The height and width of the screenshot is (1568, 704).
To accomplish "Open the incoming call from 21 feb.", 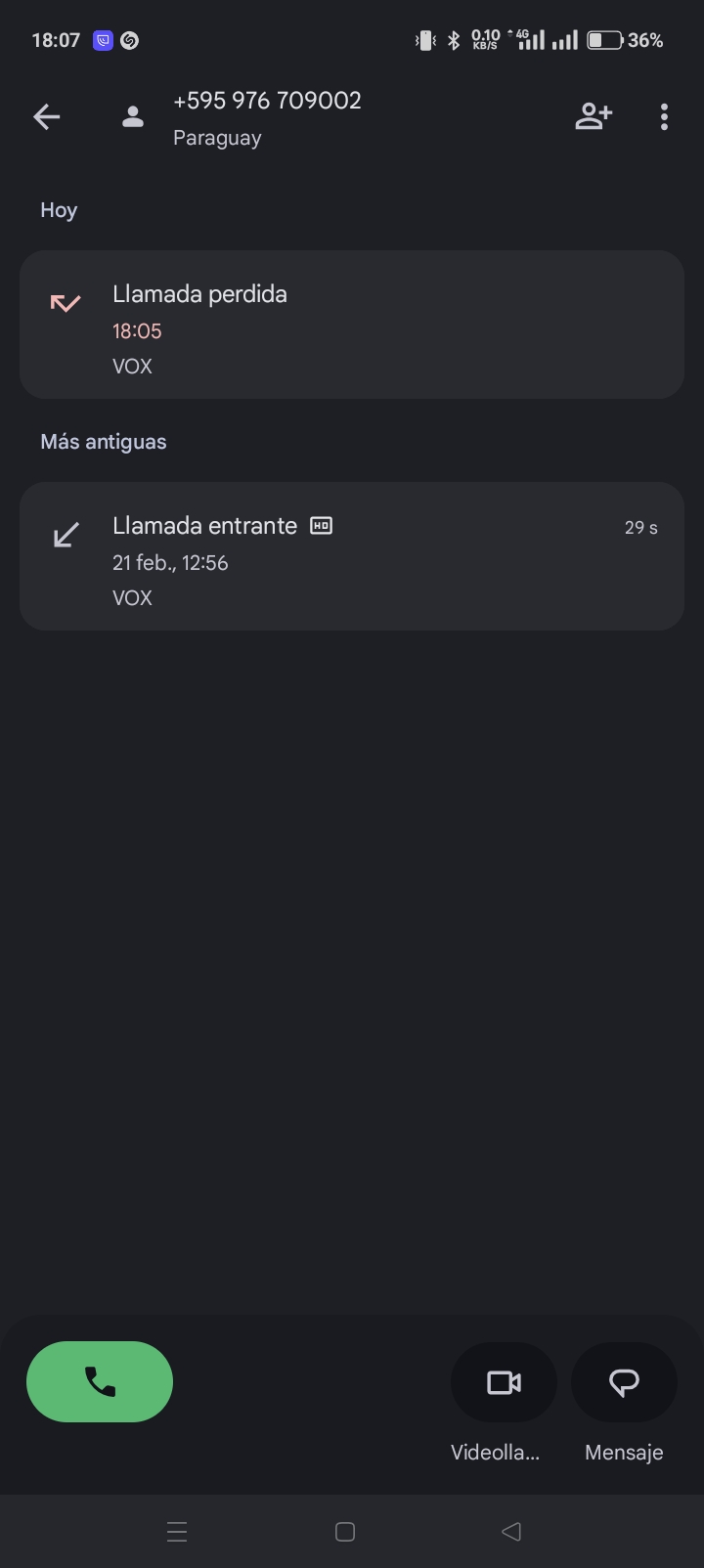I will point(351,556).
